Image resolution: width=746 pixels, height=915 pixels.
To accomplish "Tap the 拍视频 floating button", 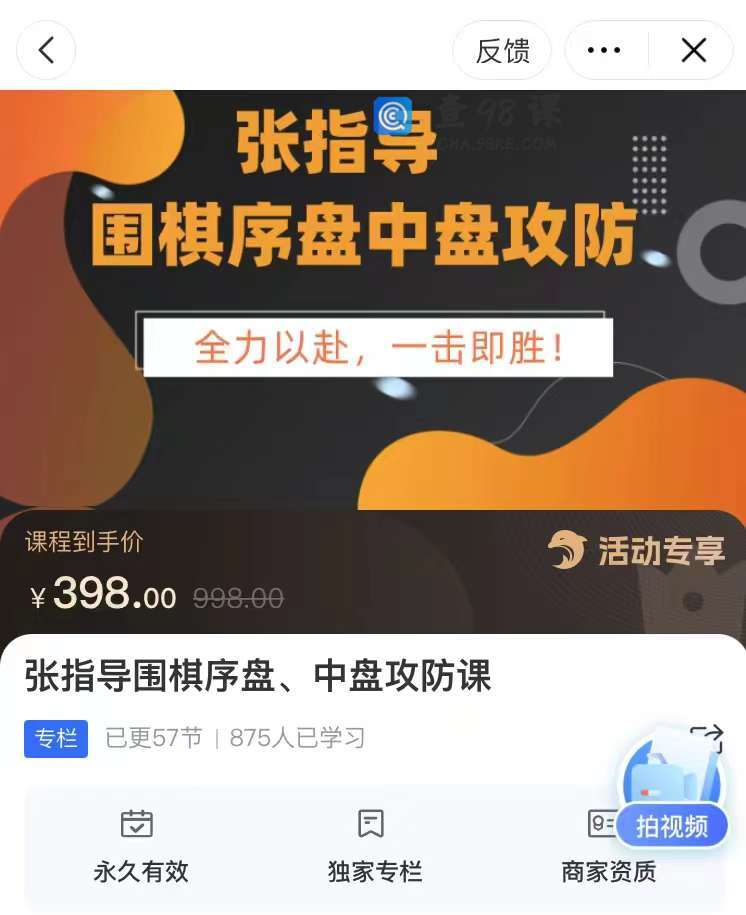I will coord(671,826).
